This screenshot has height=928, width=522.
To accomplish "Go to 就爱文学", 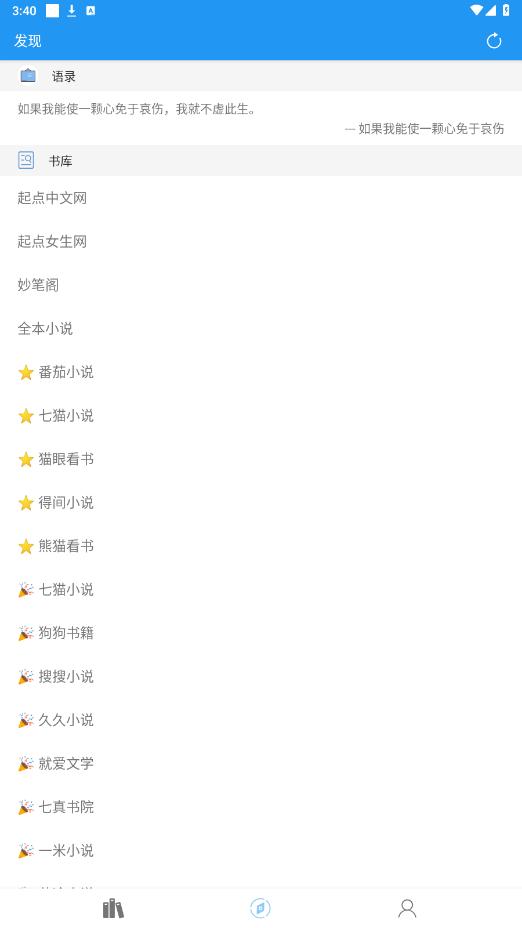I will click(x=261, y=763).
